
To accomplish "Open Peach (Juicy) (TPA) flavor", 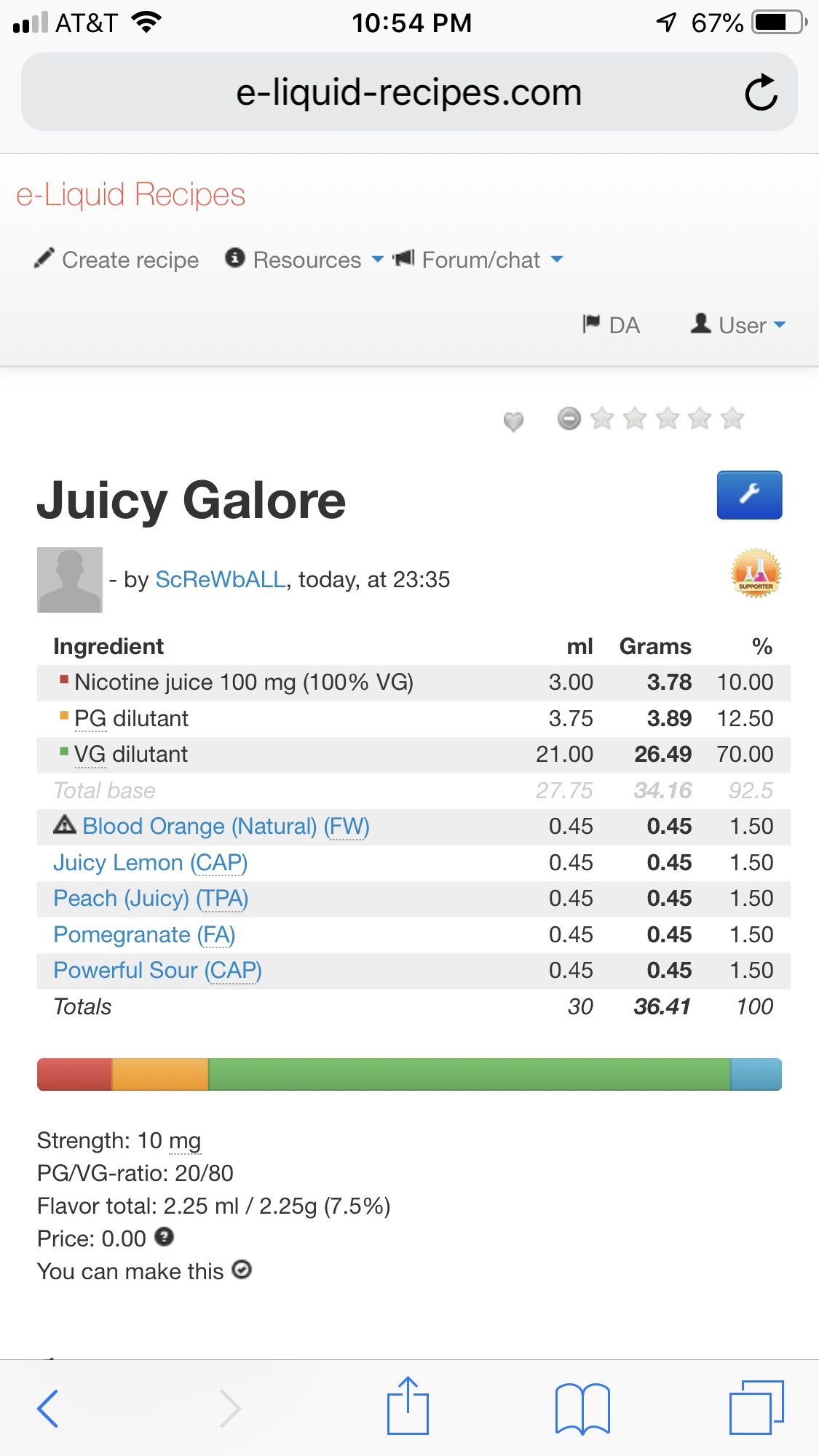I will pos(151,899).
